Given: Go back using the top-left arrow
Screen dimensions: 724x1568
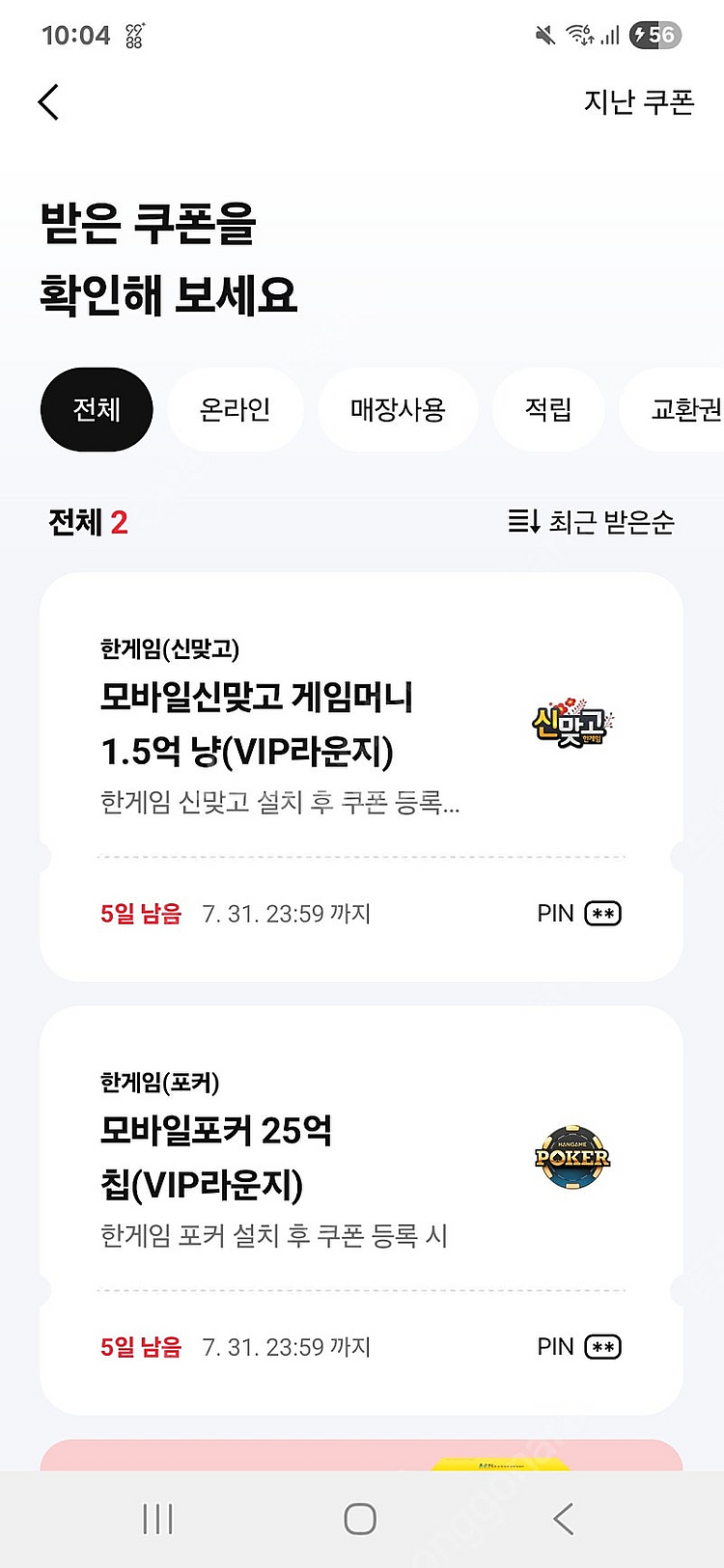Looking at the screenshot, I should 49,102.
